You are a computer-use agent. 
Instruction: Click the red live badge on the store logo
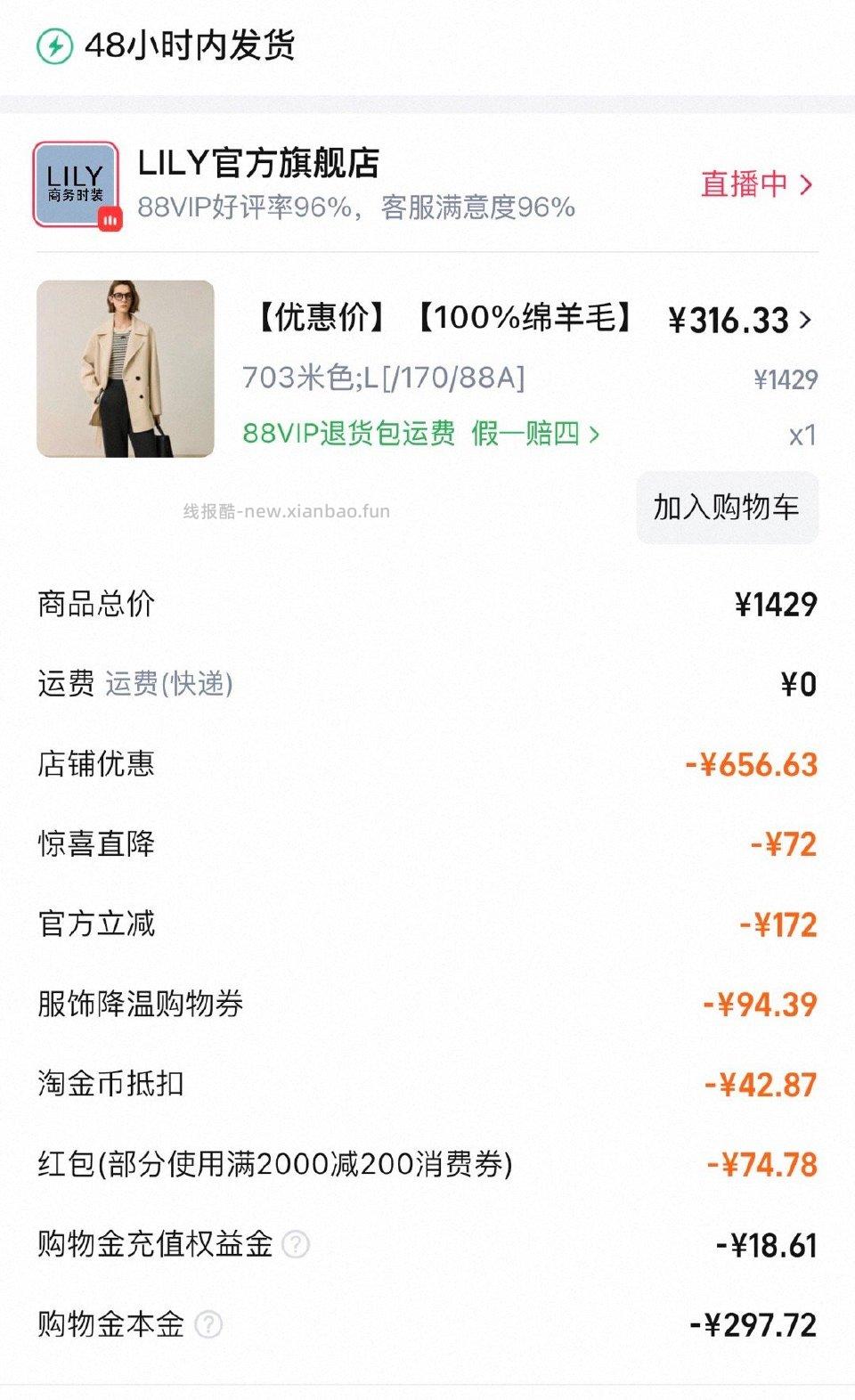(110, 220)
